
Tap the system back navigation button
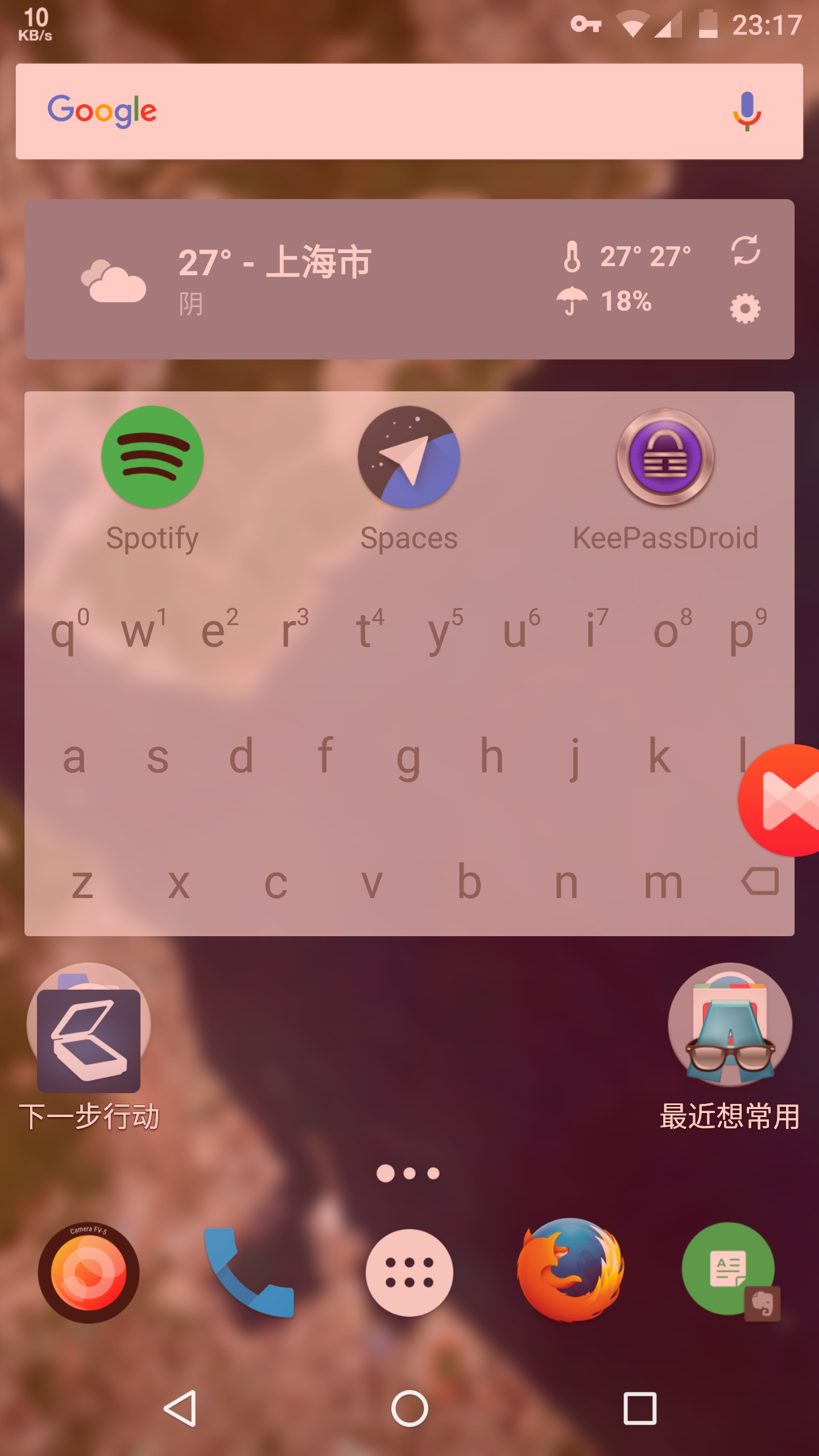tap(181, 1408)
